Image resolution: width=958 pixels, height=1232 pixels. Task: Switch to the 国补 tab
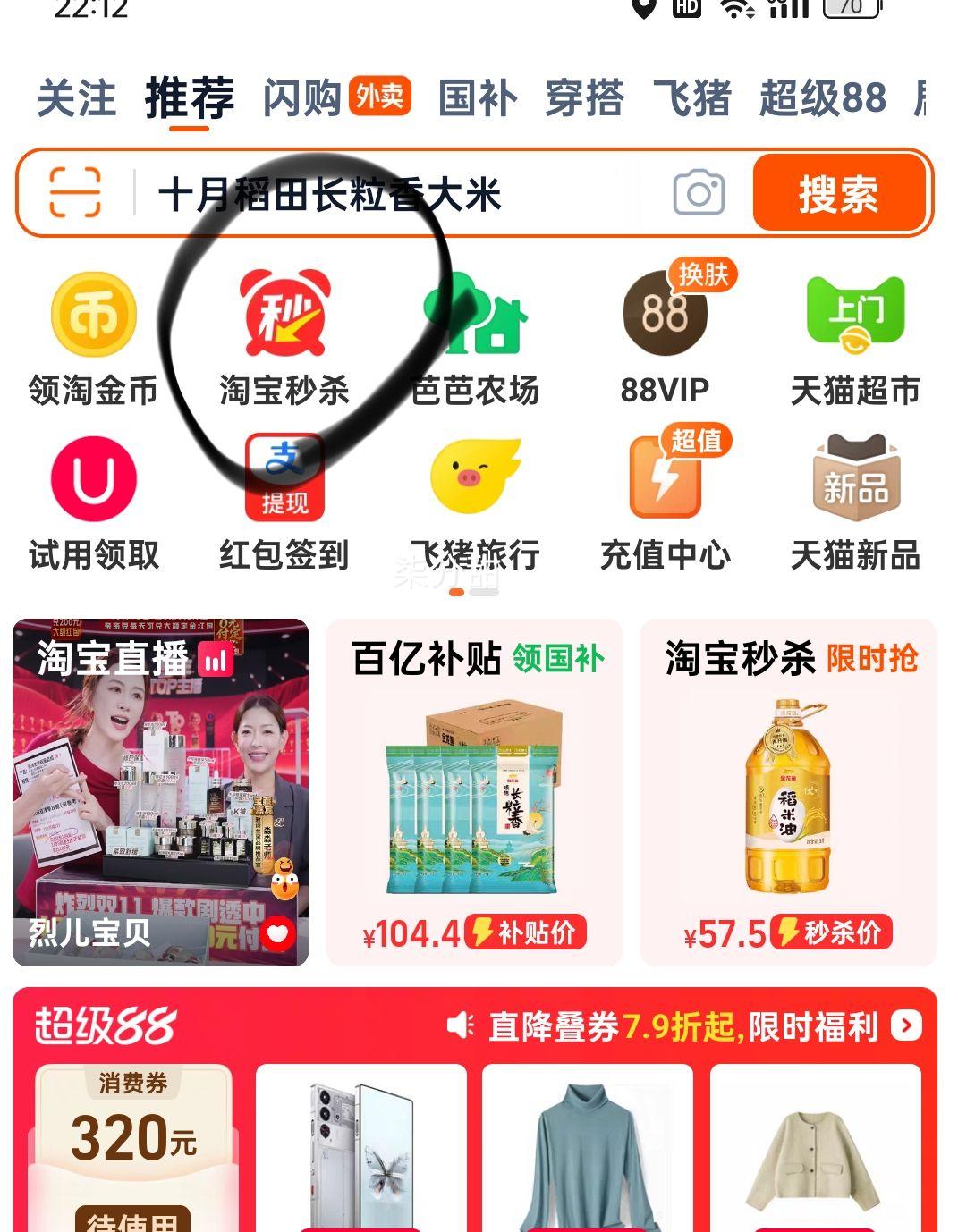[x=478, y=97]
